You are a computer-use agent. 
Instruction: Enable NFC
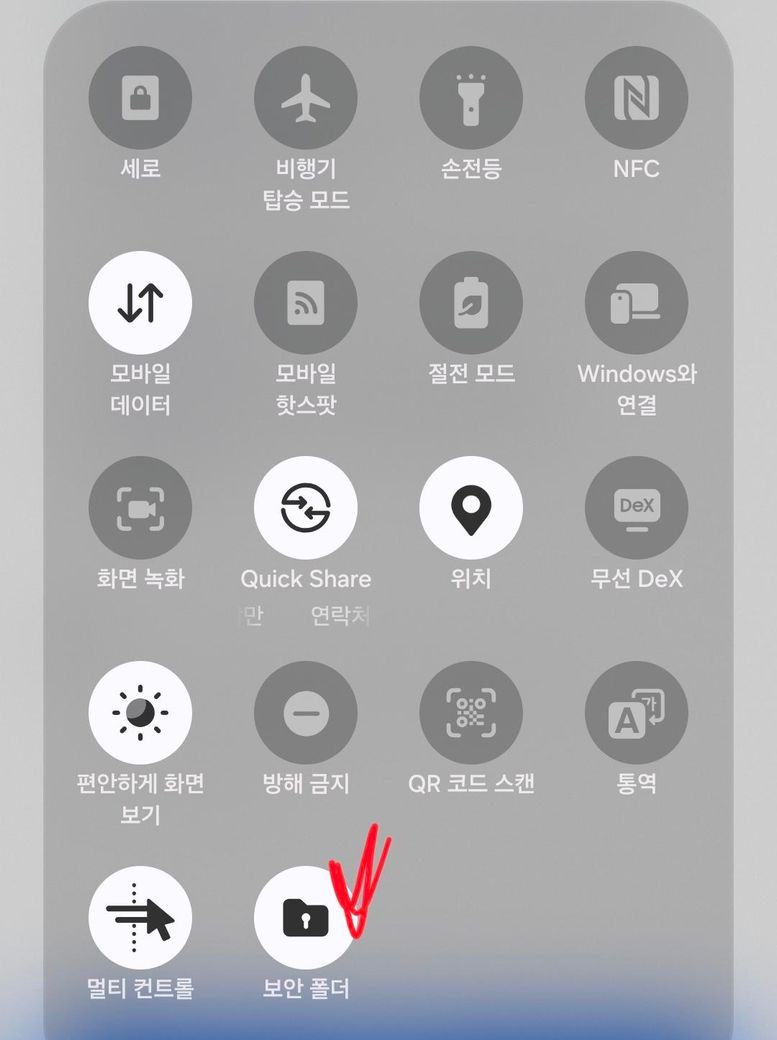point(636,98)
